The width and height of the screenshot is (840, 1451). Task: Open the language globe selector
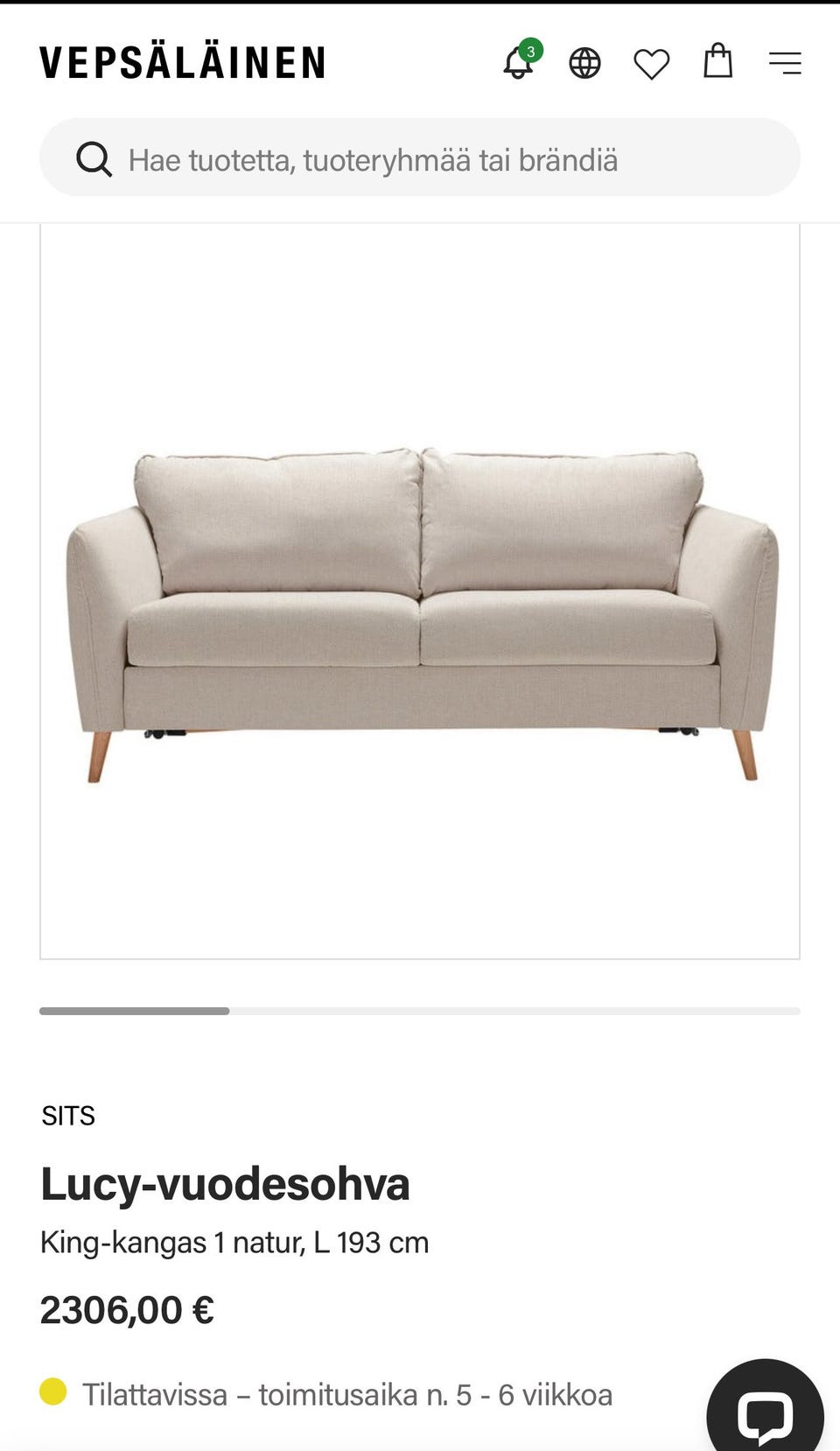pyautogui.click(x=584, y=63)
